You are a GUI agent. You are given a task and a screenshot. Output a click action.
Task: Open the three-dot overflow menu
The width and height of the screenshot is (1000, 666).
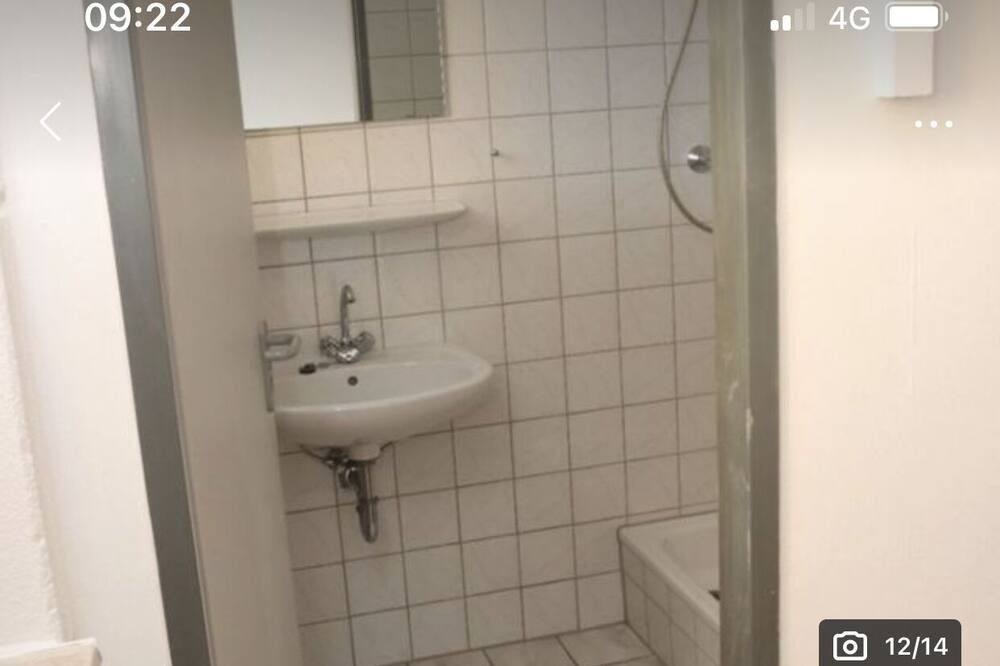[933, 124]
